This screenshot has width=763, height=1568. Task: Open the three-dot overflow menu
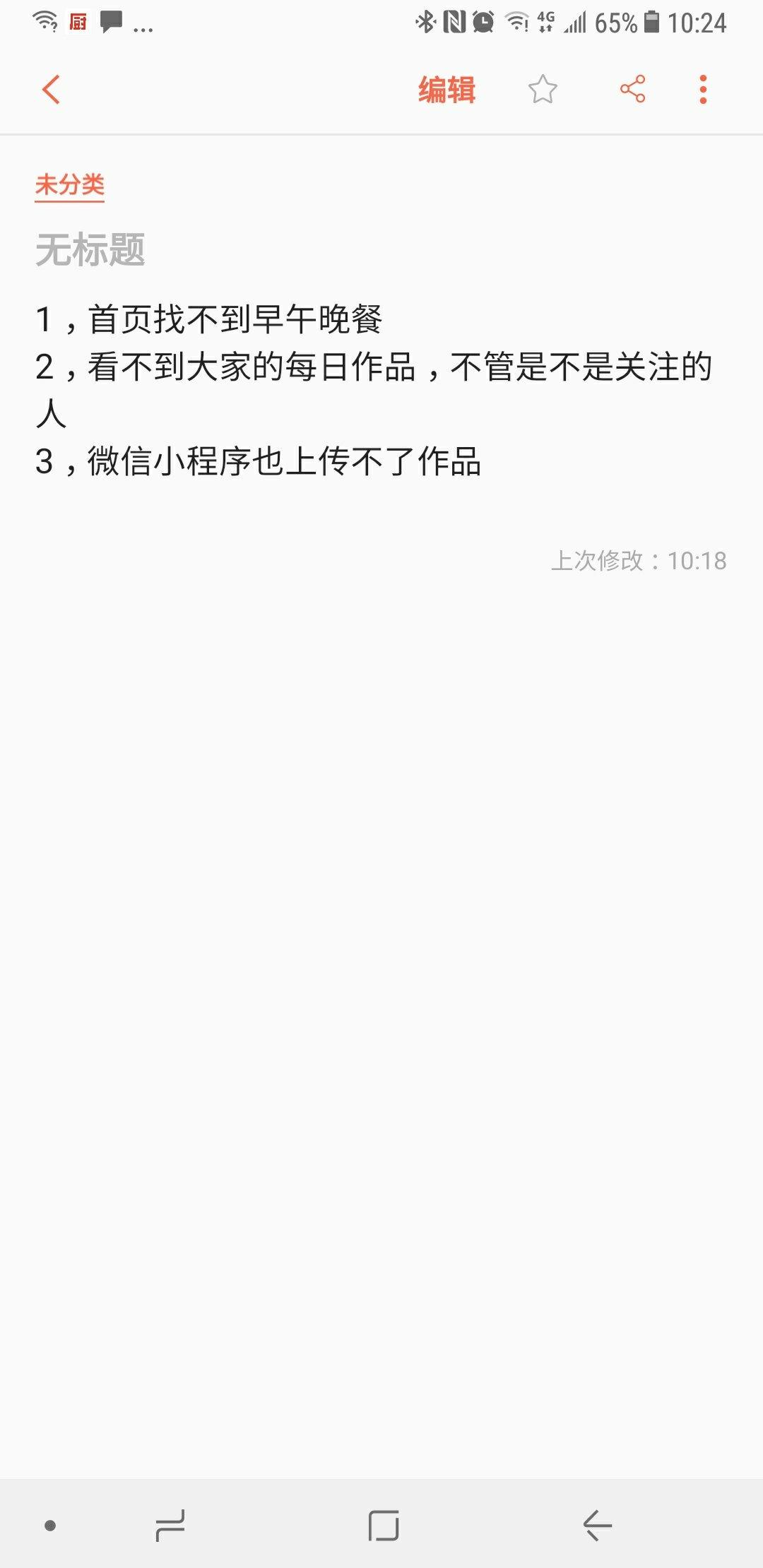point(703,90)
